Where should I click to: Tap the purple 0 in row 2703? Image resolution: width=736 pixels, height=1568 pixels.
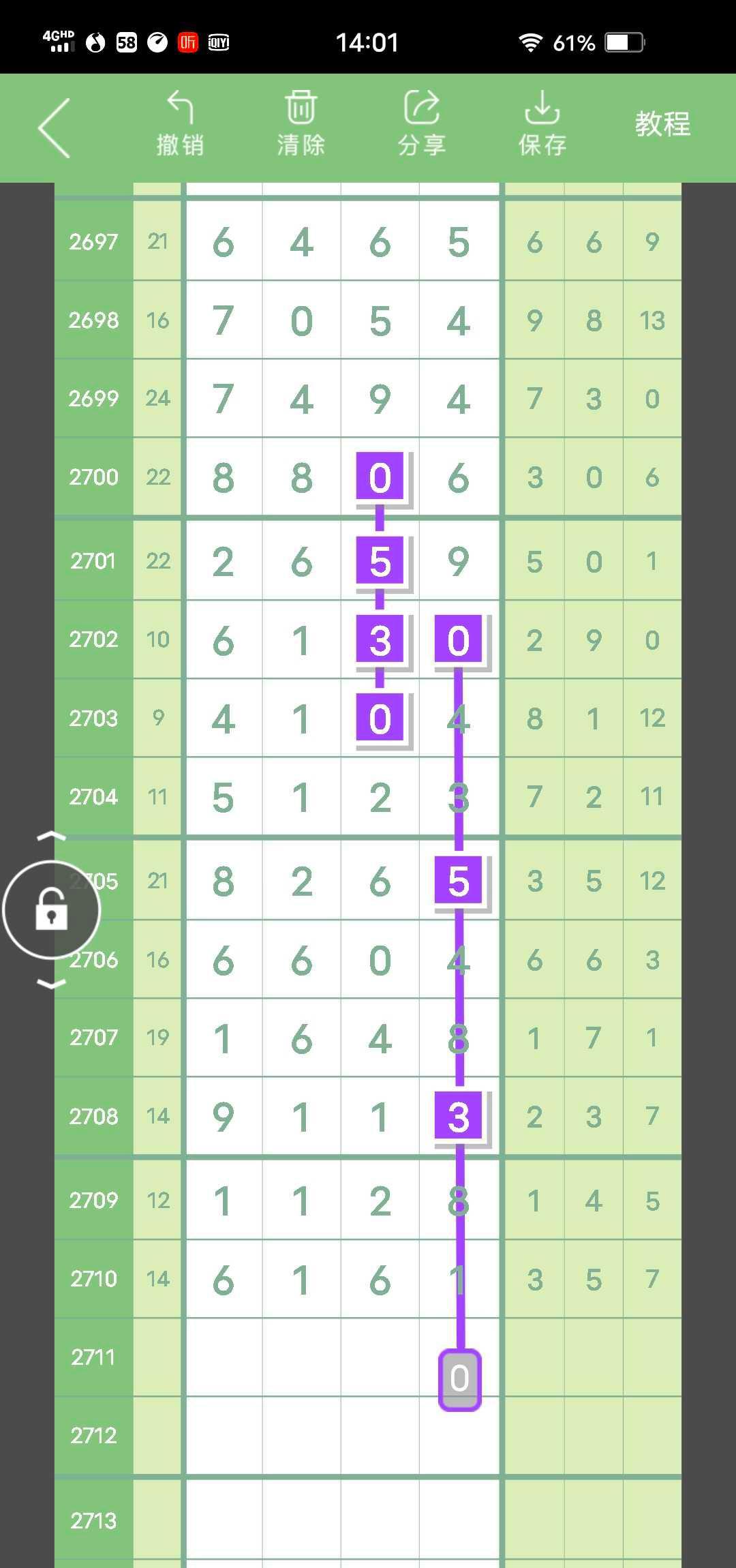pyautogui.click(x=380, y=718)
